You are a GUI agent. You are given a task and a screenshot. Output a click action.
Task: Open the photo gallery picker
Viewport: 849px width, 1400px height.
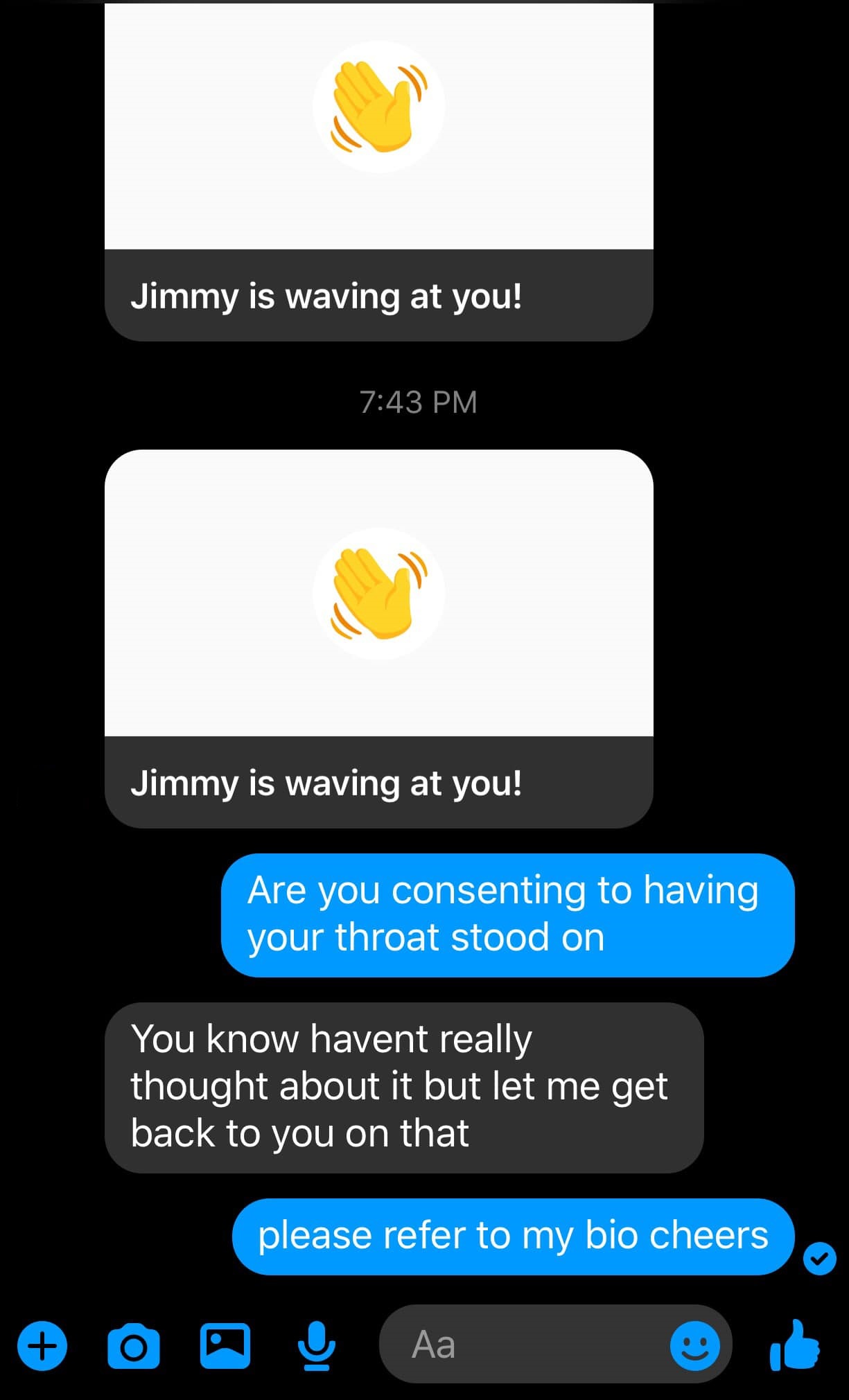click(225, 1346)
